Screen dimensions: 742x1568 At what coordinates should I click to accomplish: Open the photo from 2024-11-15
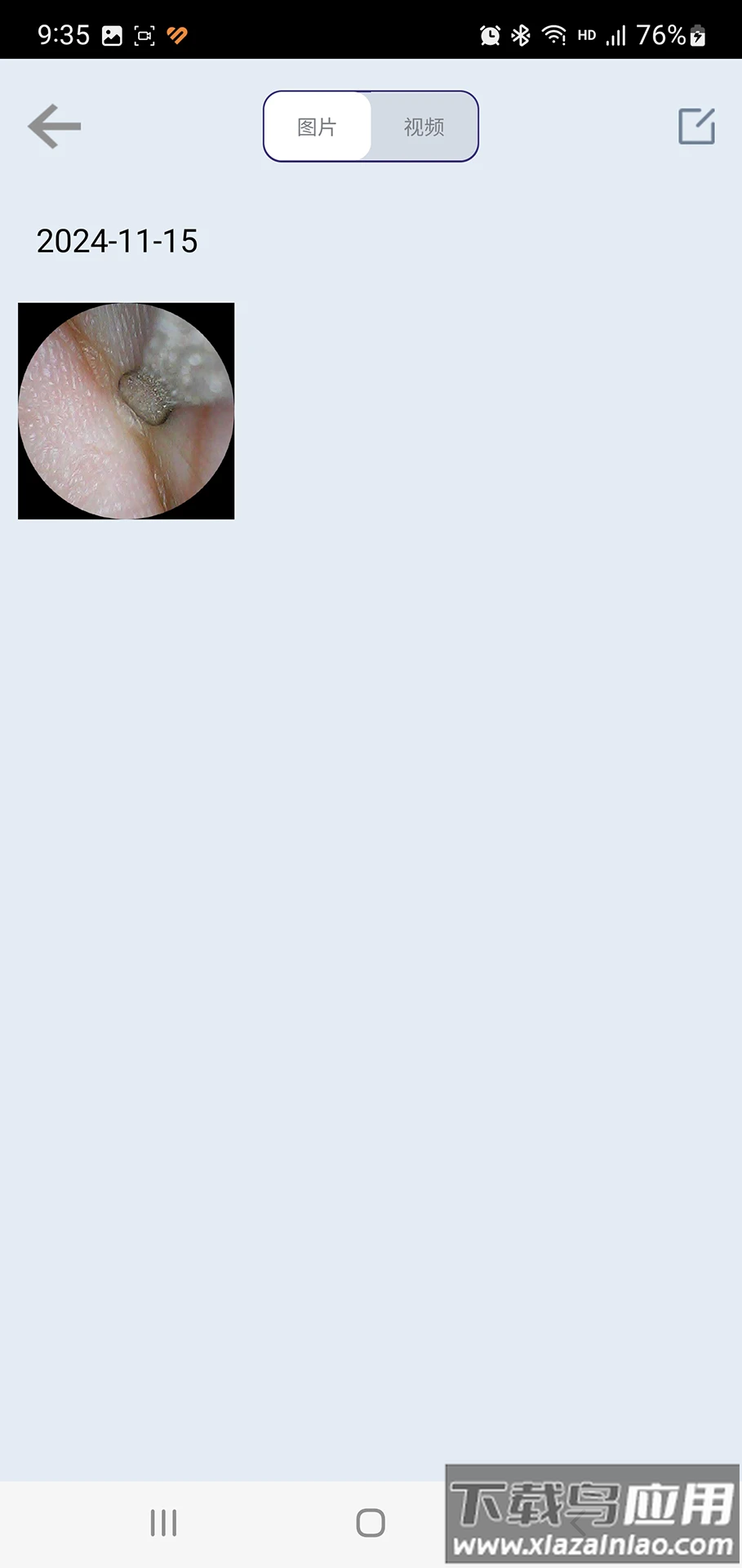click(x=127, y=411)
